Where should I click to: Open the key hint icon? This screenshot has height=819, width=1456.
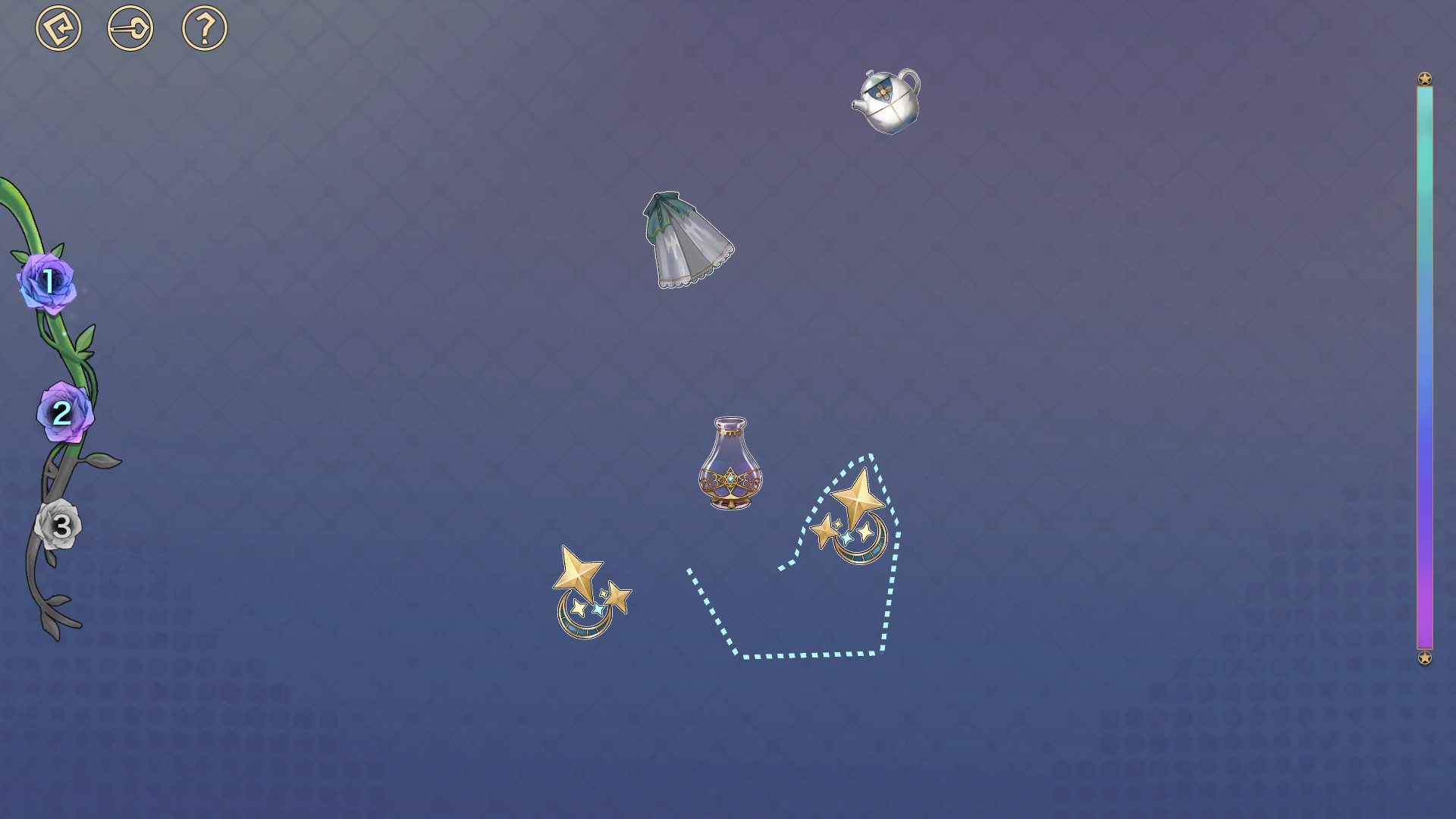point(130,29)
